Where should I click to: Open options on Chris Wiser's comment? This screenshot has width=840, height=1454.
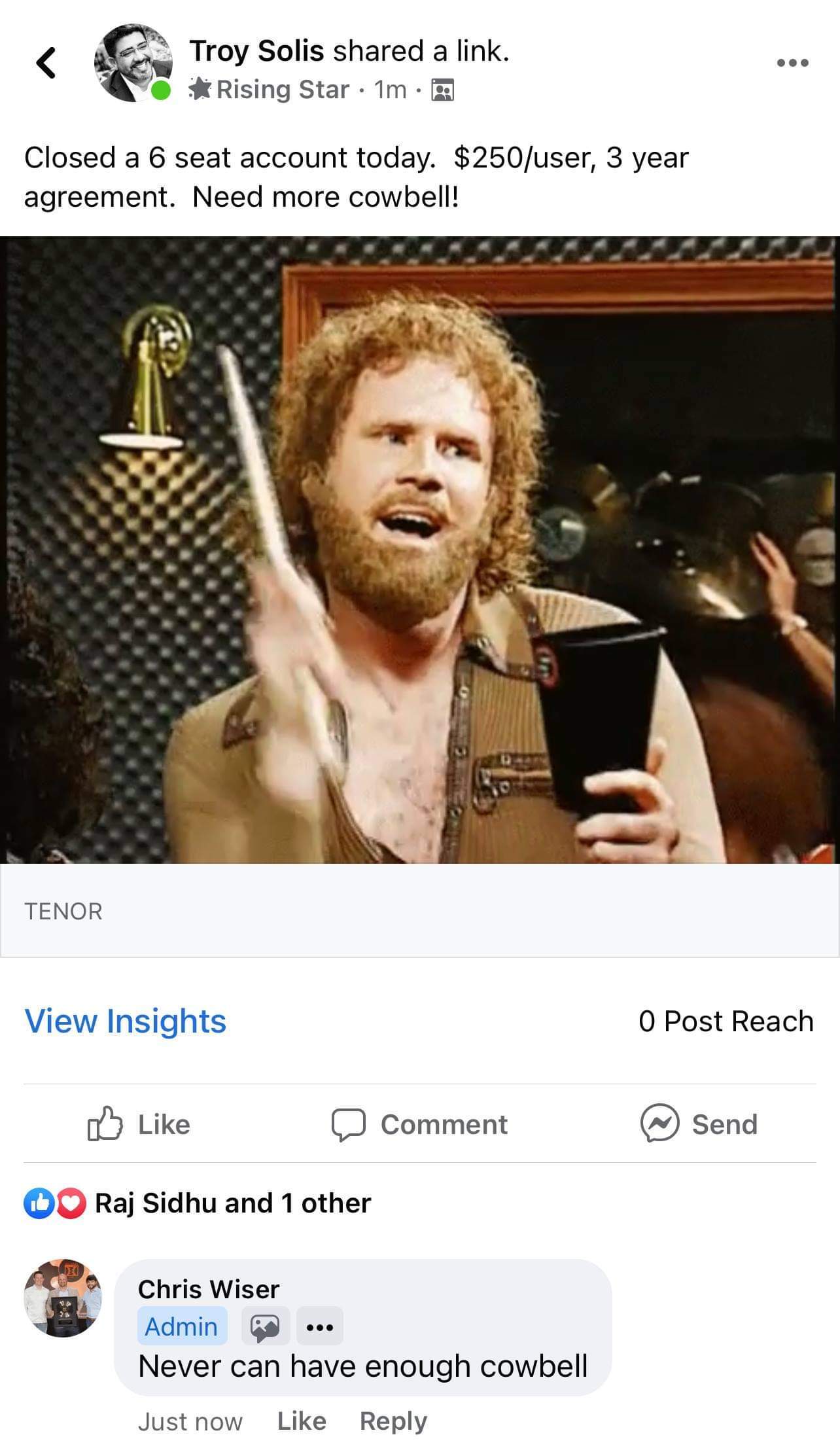point(319,1327)
